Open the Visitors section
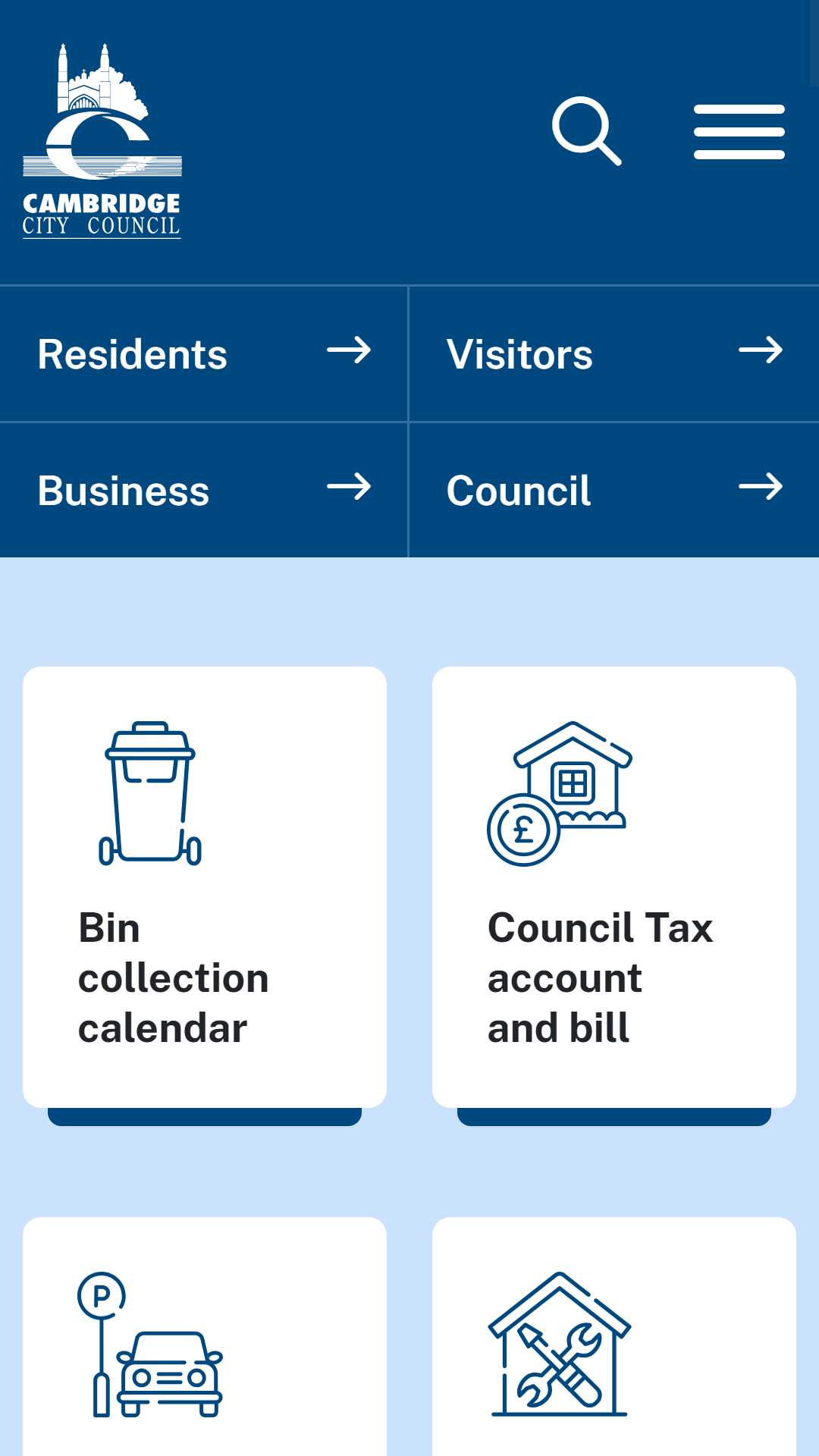Screen dimensions: 819x1456 pos(614,354)
